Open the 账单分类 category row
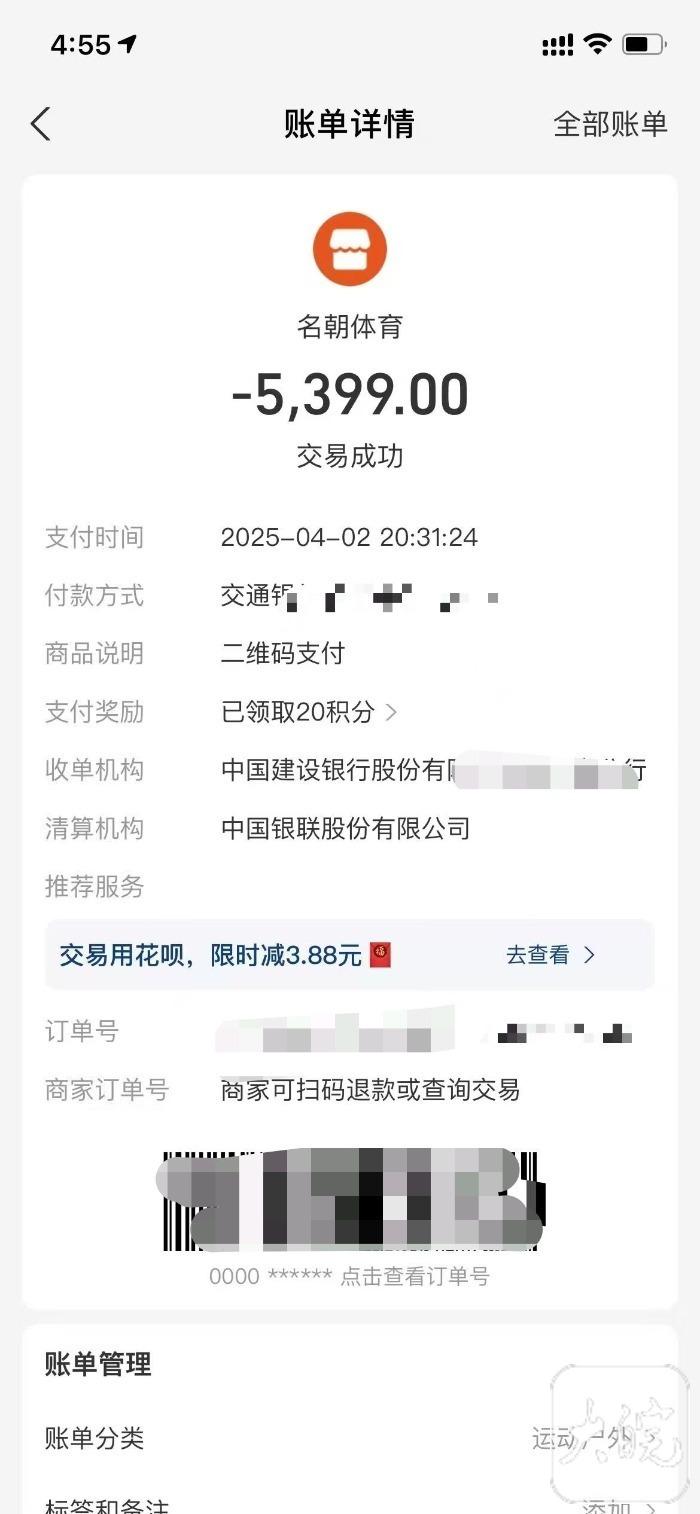 [x=350, y=1439]
